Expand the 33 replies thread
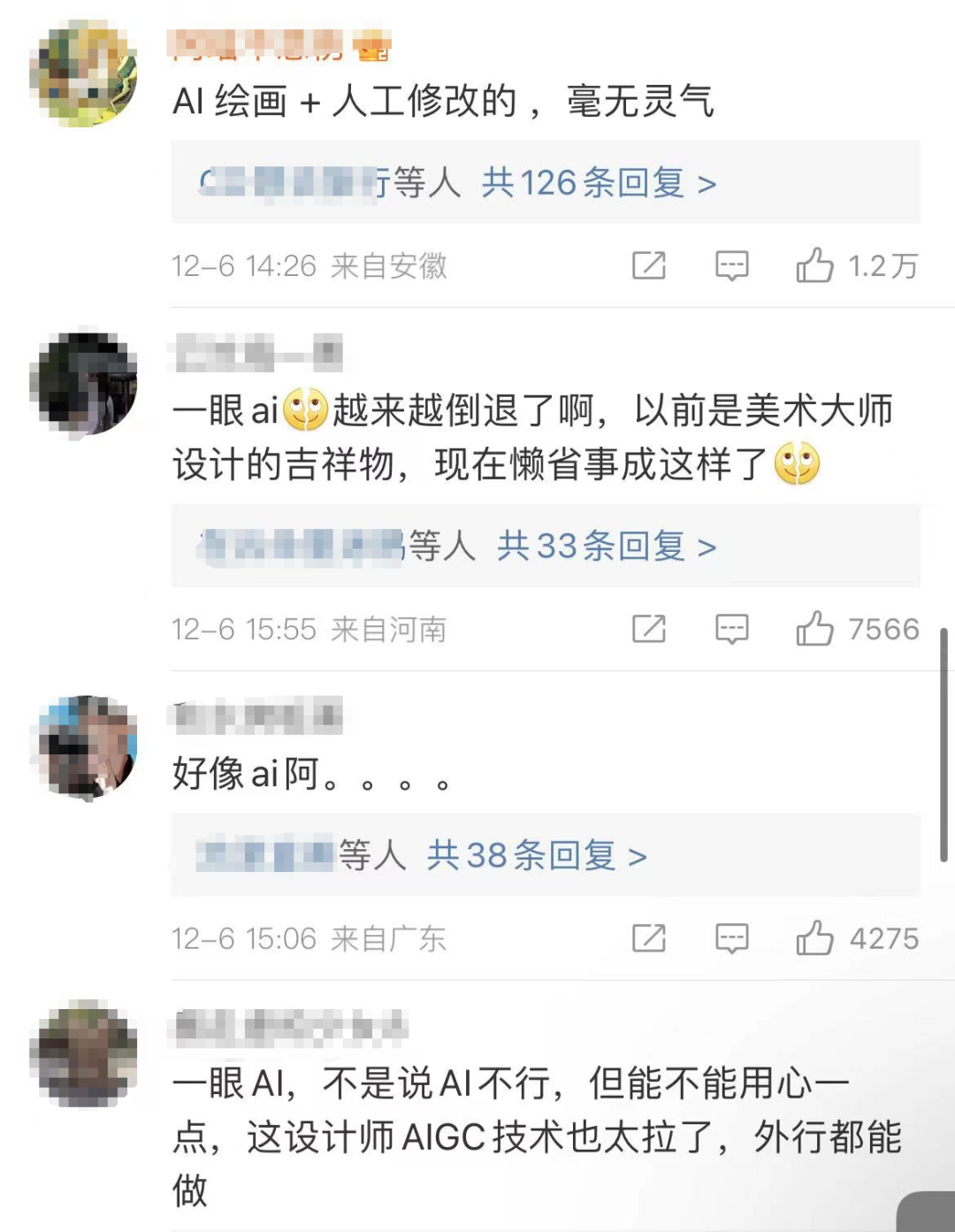The height and width of the screenshot is (1232, 955). click(x=606, y=547)
